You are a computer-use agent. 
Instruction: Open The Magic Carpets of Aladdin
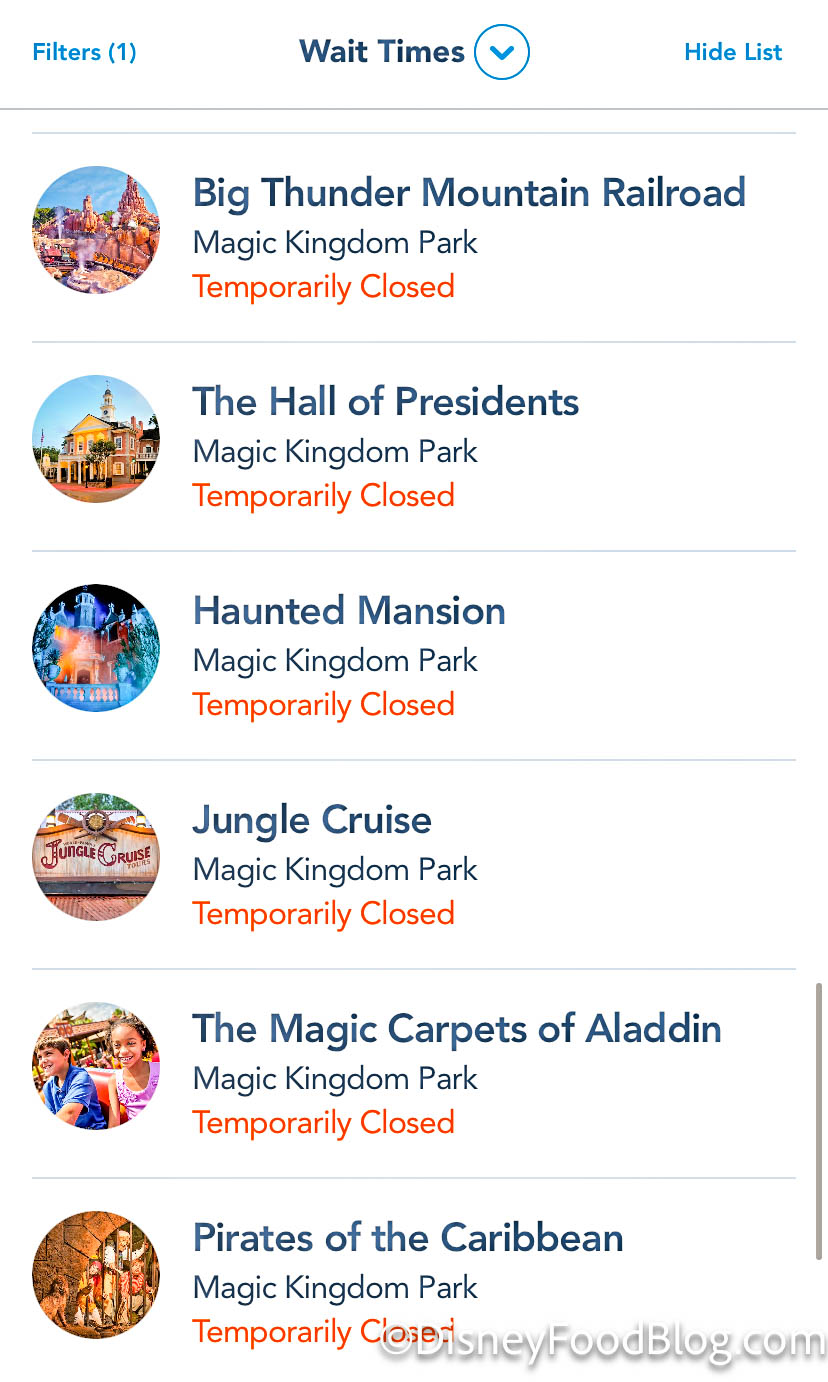456,1029
